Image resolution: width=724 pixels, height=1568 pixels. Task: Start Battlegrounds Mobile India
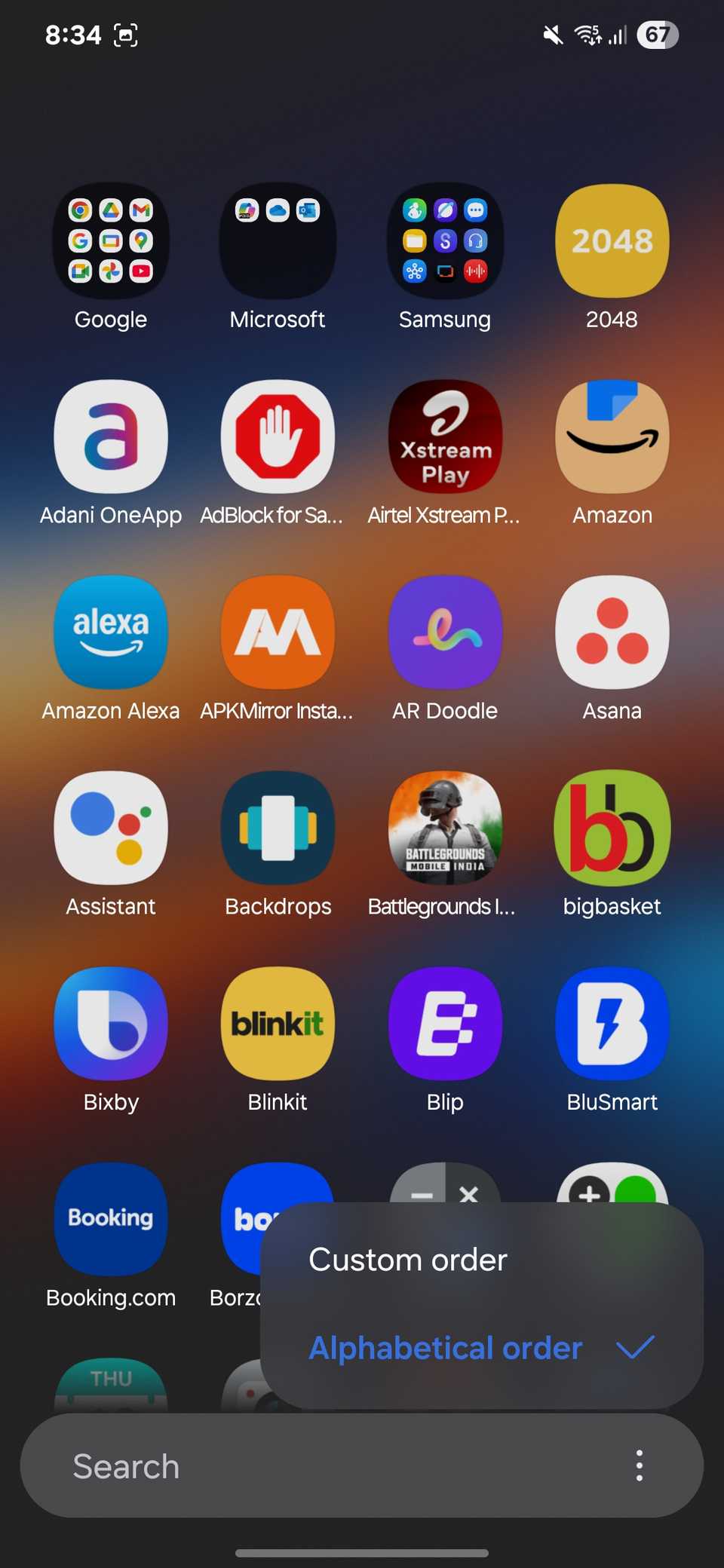[444, 829]
